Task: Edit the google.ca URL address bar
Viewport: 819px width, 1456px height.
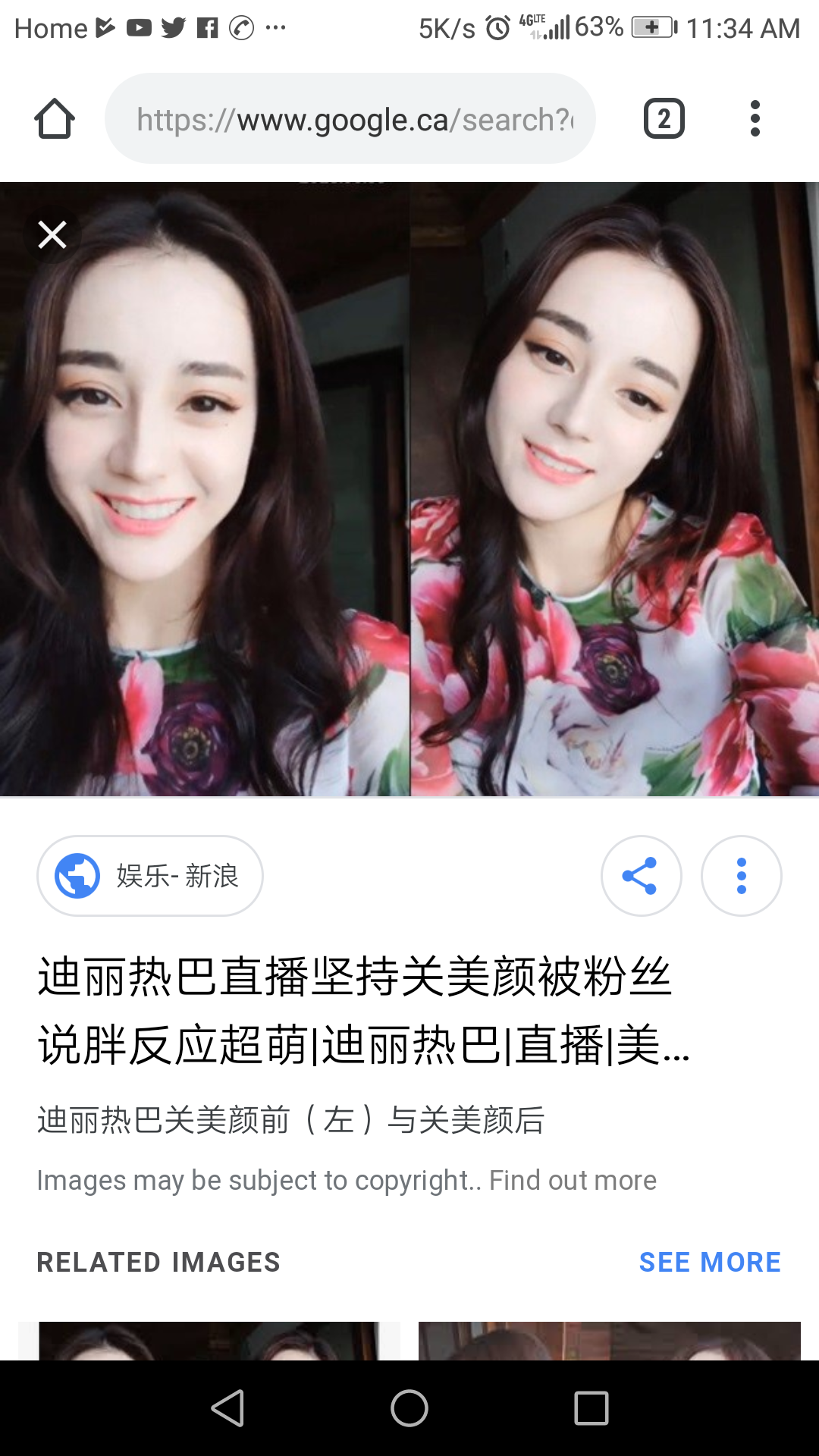Action: pos(350,119)
